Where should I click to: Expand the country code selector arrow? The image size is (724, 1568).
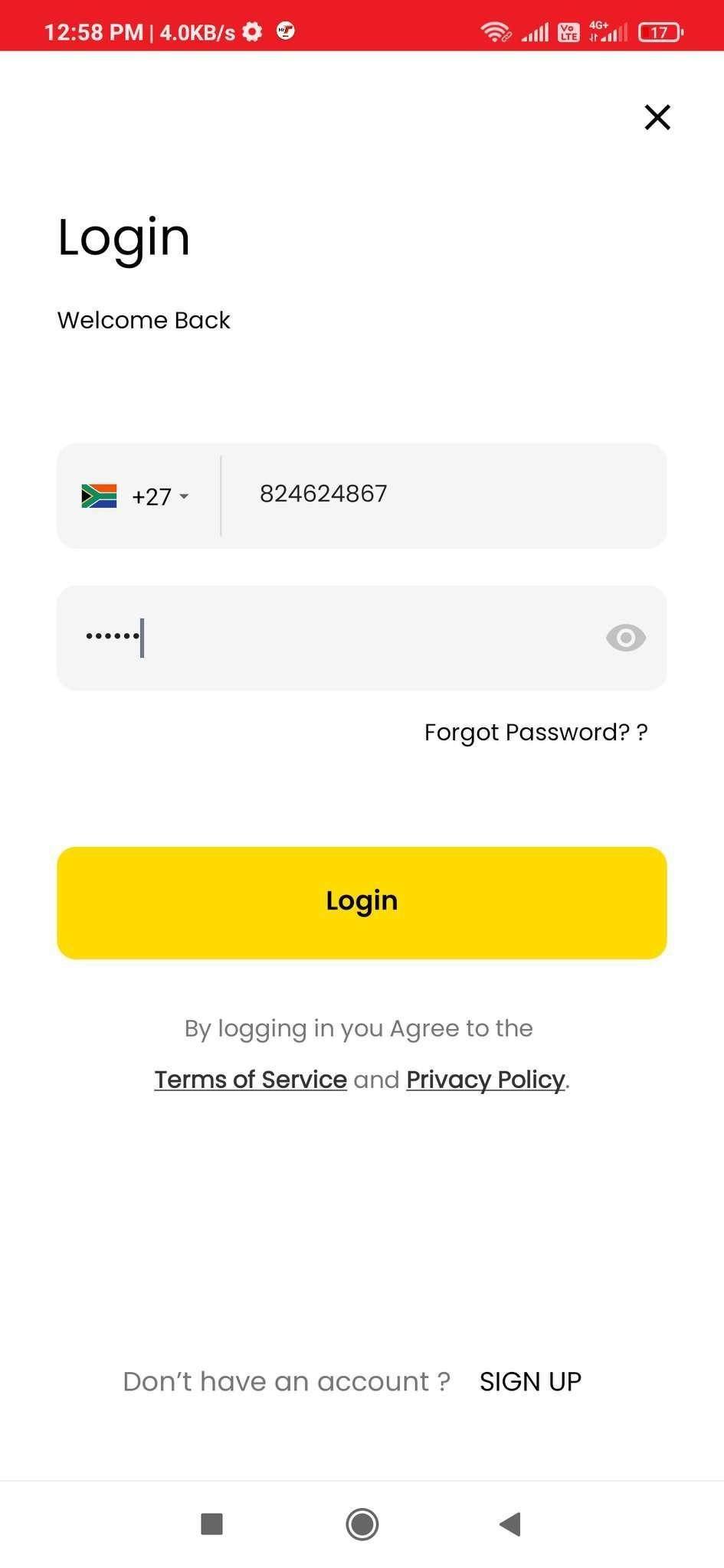(184, 498)
